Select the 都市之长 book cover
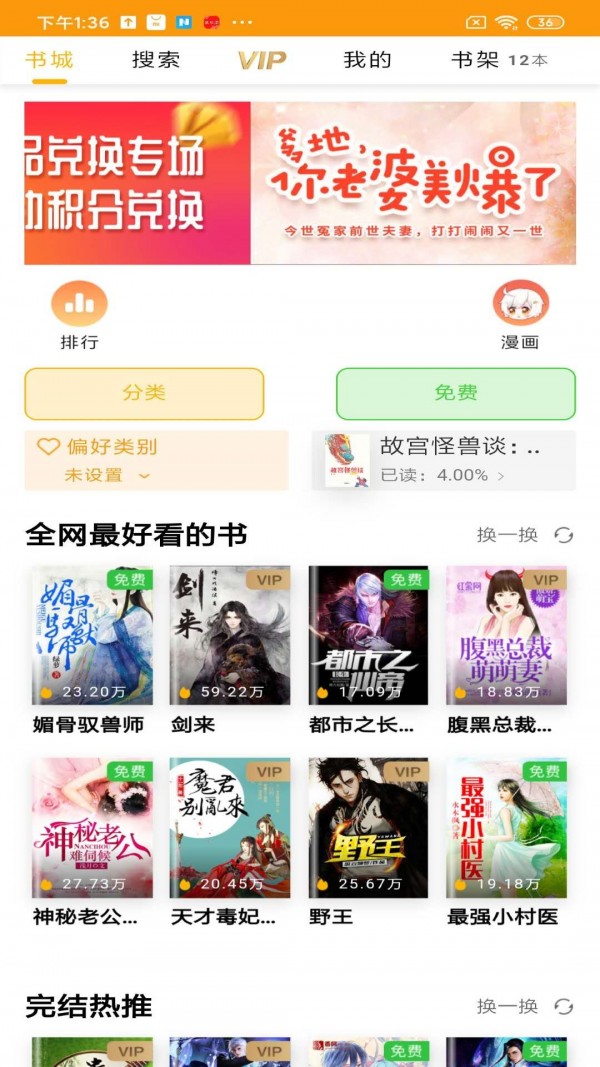600x1067 pixels. [x=368, y=636]
